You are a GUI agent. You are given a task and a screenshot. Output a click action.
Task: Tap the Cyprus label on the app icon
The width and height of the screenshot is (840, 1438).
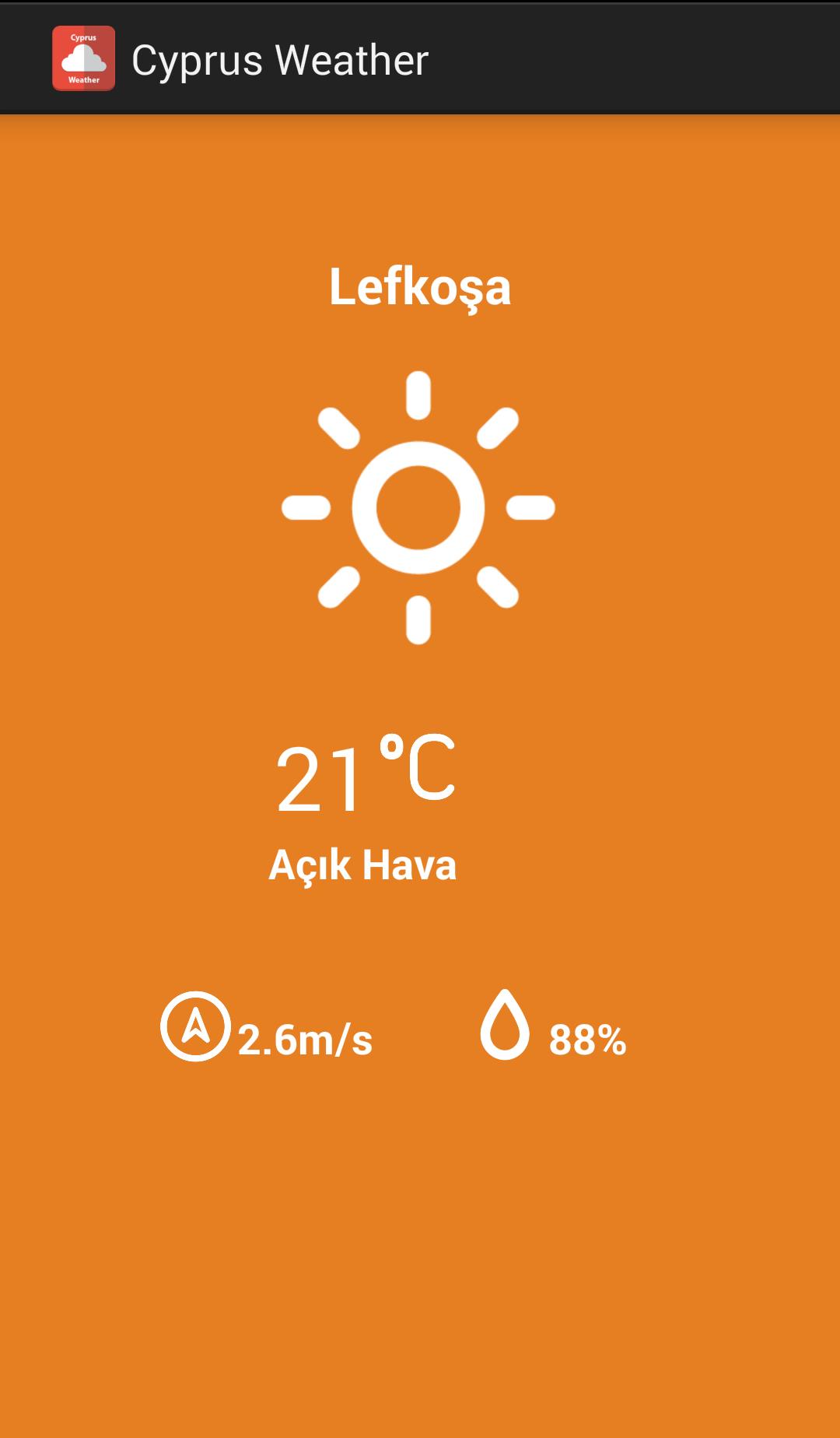point(83,37)
